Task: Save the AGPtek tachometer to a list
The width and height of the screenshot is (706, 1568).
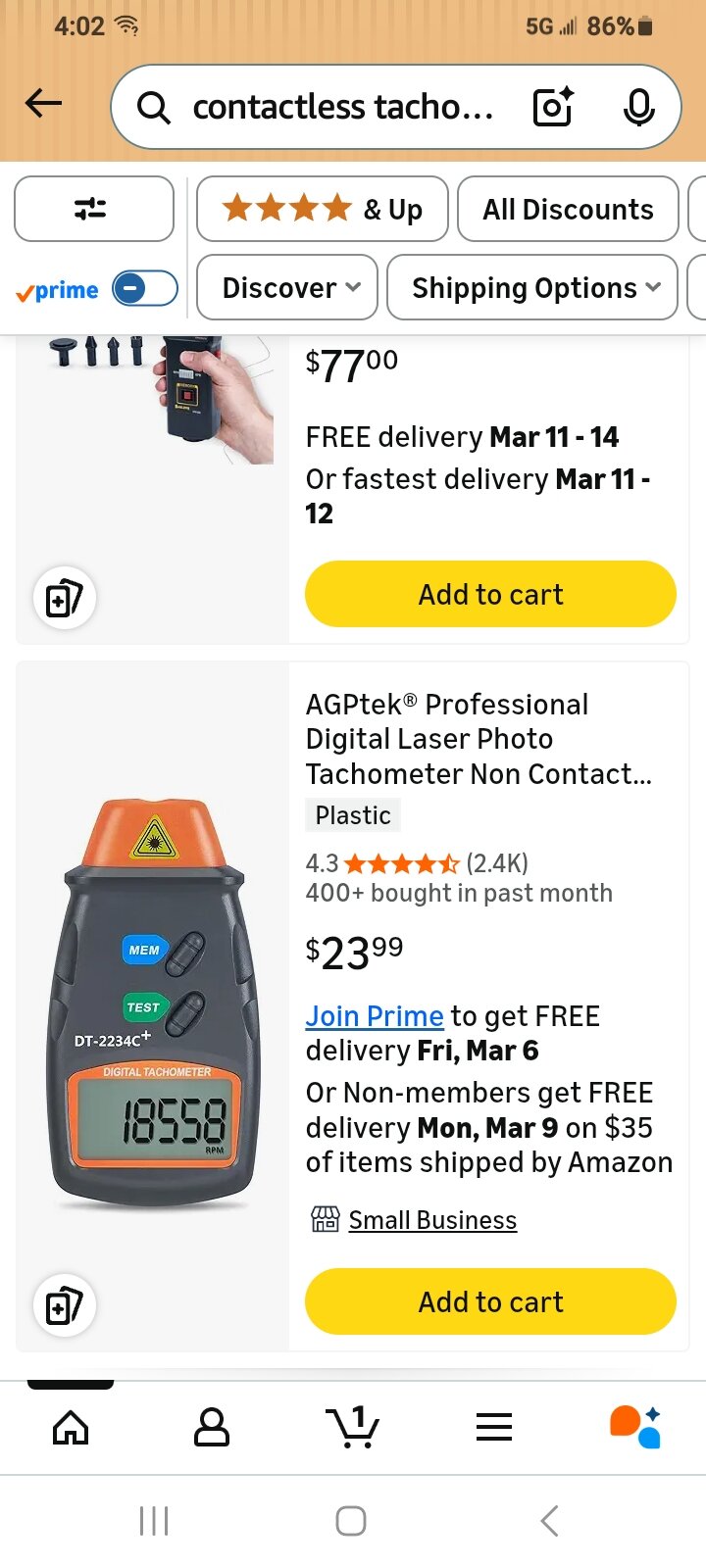Action: point(65,1304)
